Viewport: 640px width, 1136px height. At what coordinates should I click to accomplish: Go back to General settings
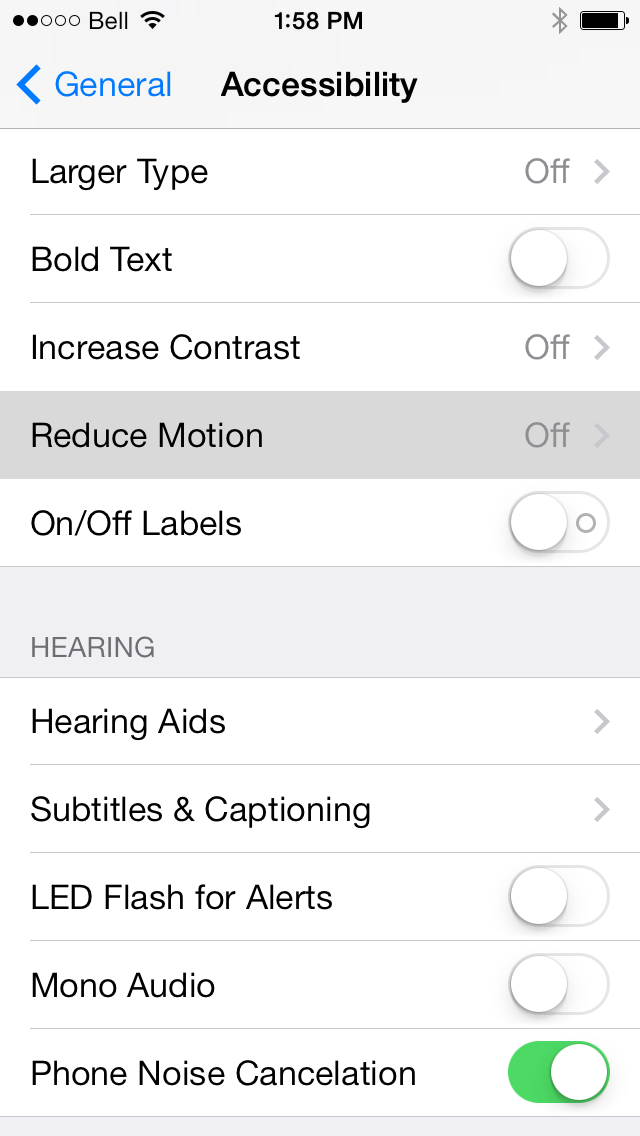point(95,86)
